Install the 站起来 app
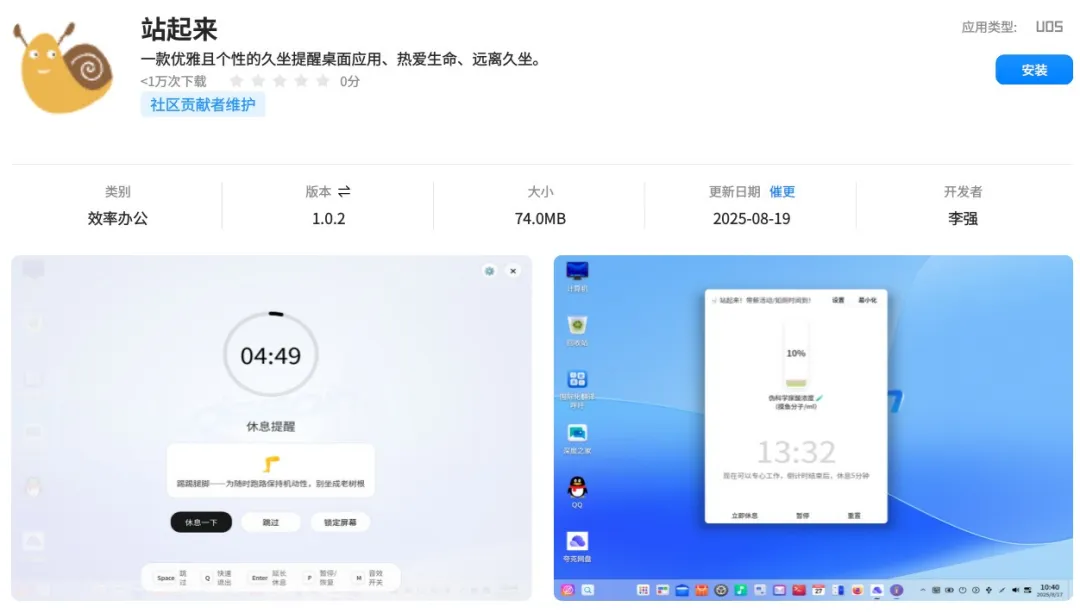 (x=1033, y=70)
